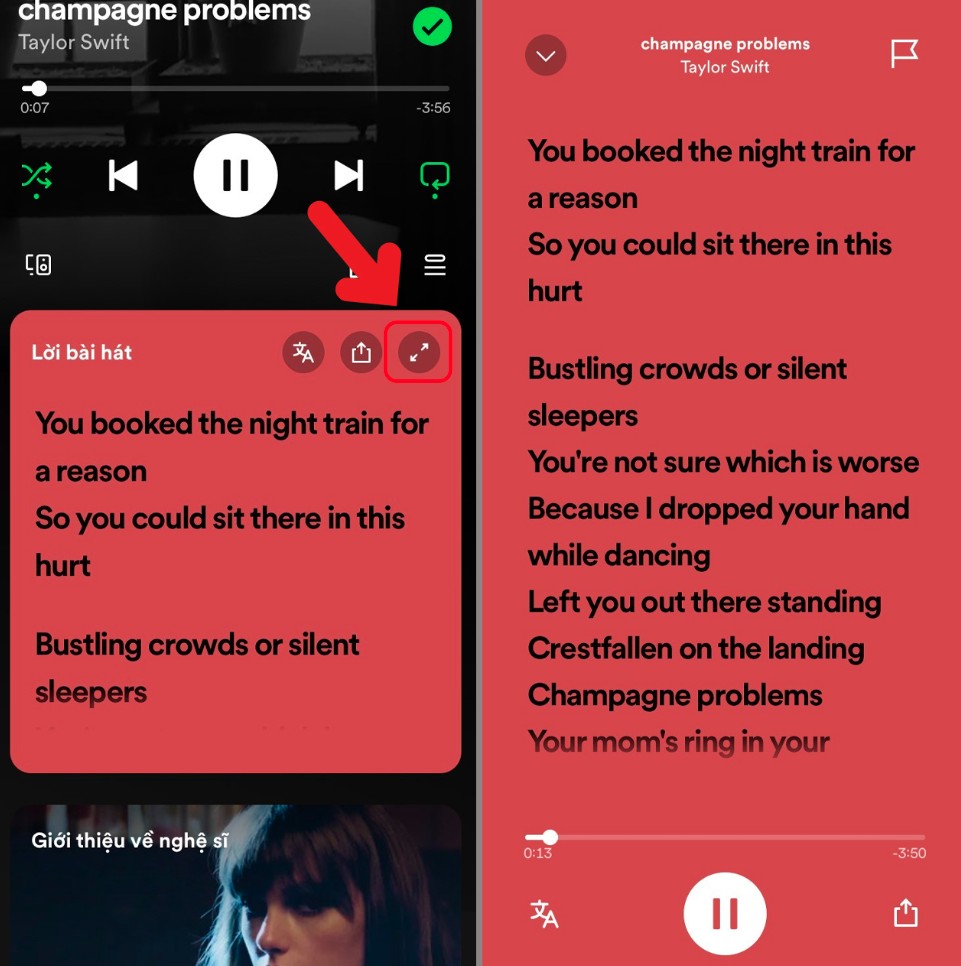The height and width of the screenshot is (966, 961).
Task: Toggle shuffle mode
Action: [x=37, y=177]
